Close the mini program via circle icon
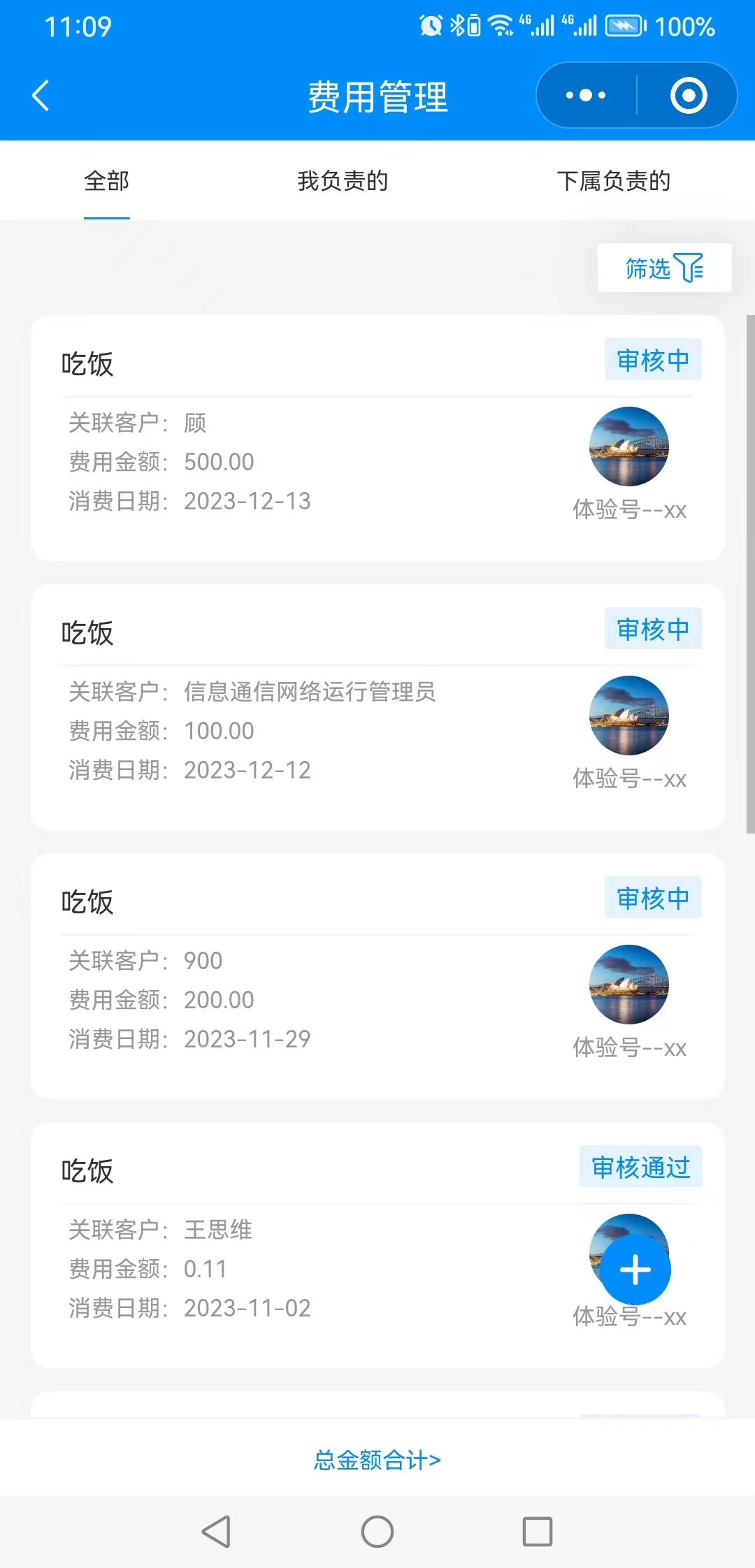Screen dimensions: 755x1568 click(x=689, y=96)
